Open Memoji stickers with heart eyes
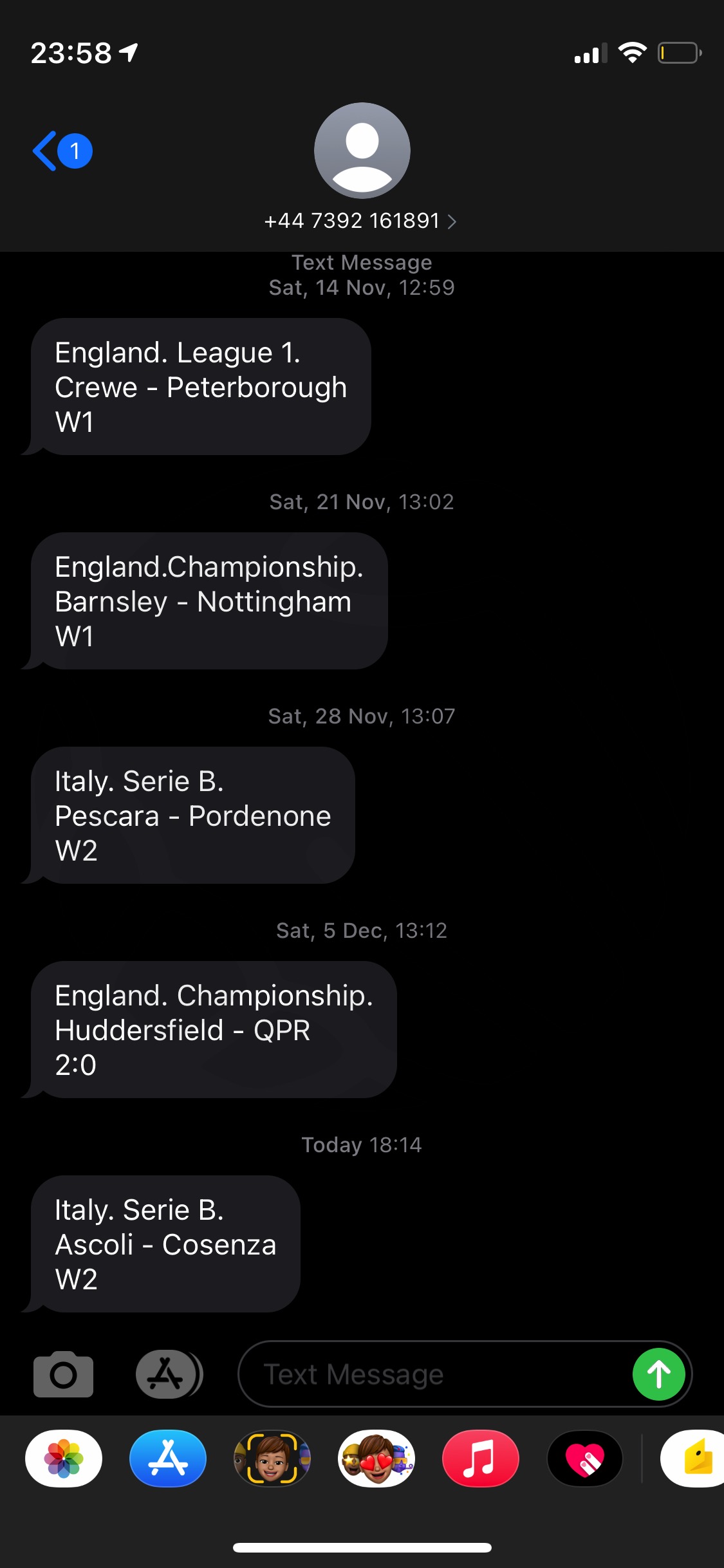Screen dimensions: 724x1568 tap(376, 1459)
